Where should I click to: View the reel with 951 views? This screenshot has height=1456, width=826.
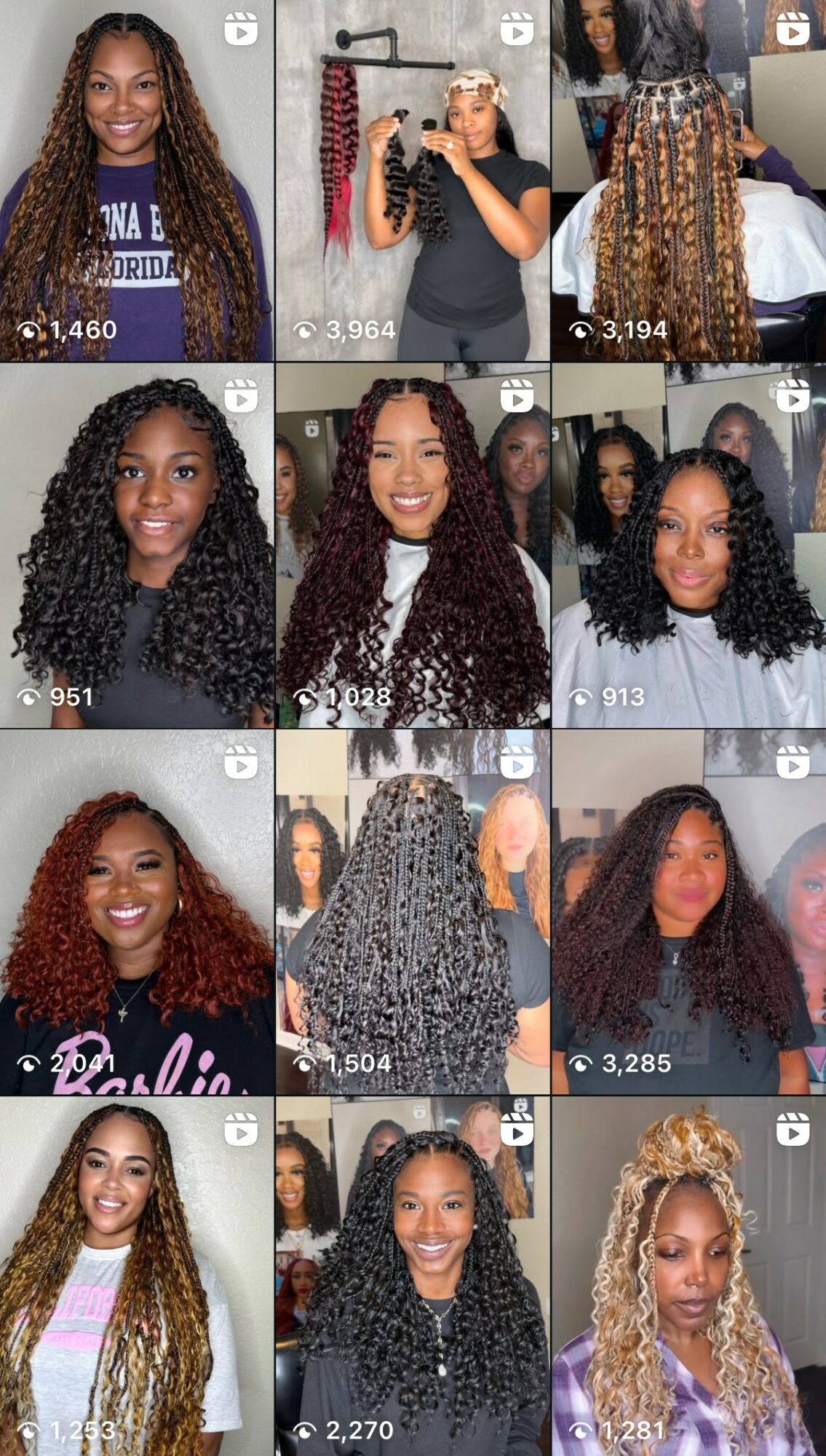pos(137,546)
